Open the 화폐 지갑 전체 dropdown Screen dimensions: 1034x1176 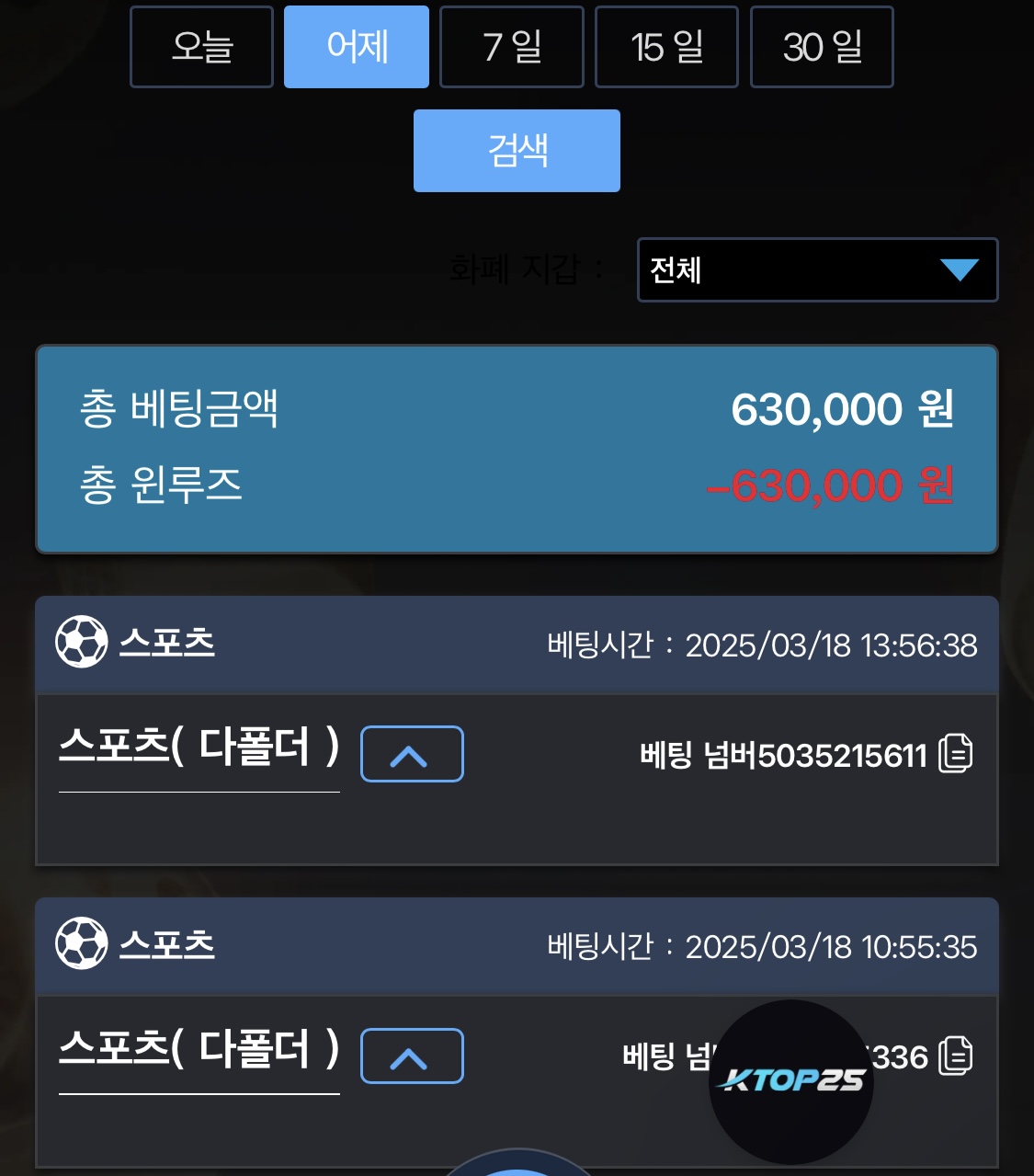point(817,269)
